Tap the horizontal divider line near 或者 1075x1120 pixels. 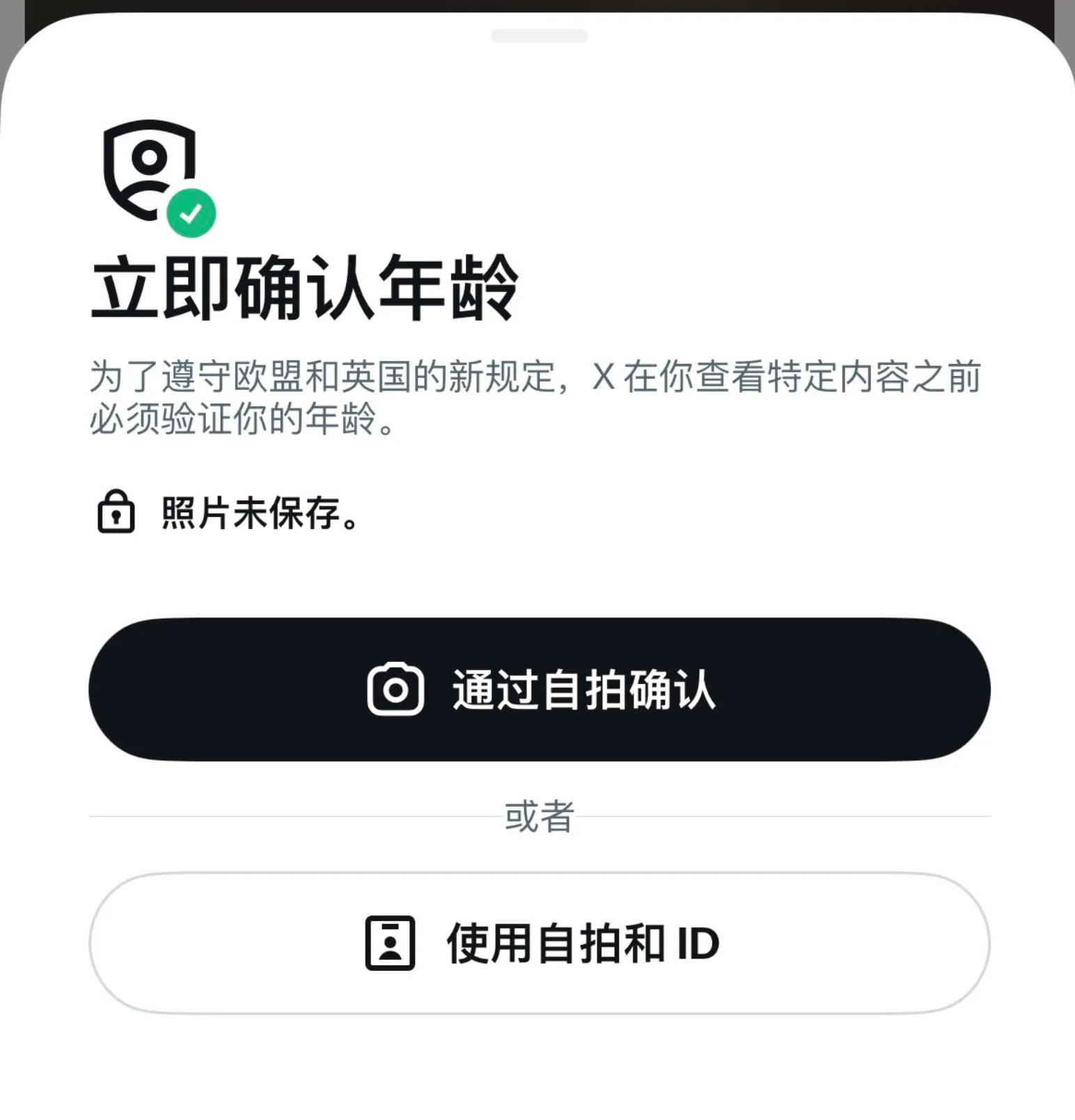pos(278,814)
